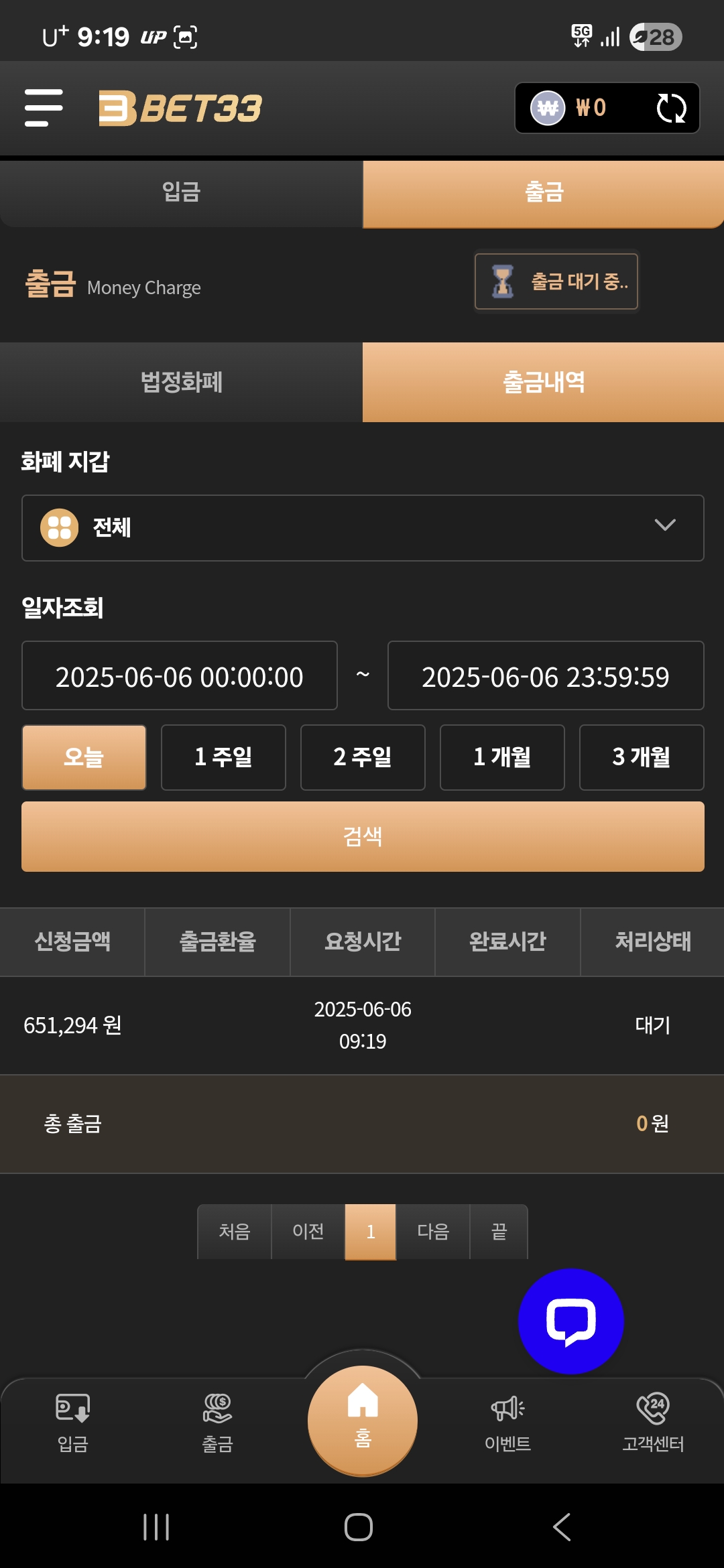Refresh the won balance
The image size is (724, 1568).
tap(671, 108)
